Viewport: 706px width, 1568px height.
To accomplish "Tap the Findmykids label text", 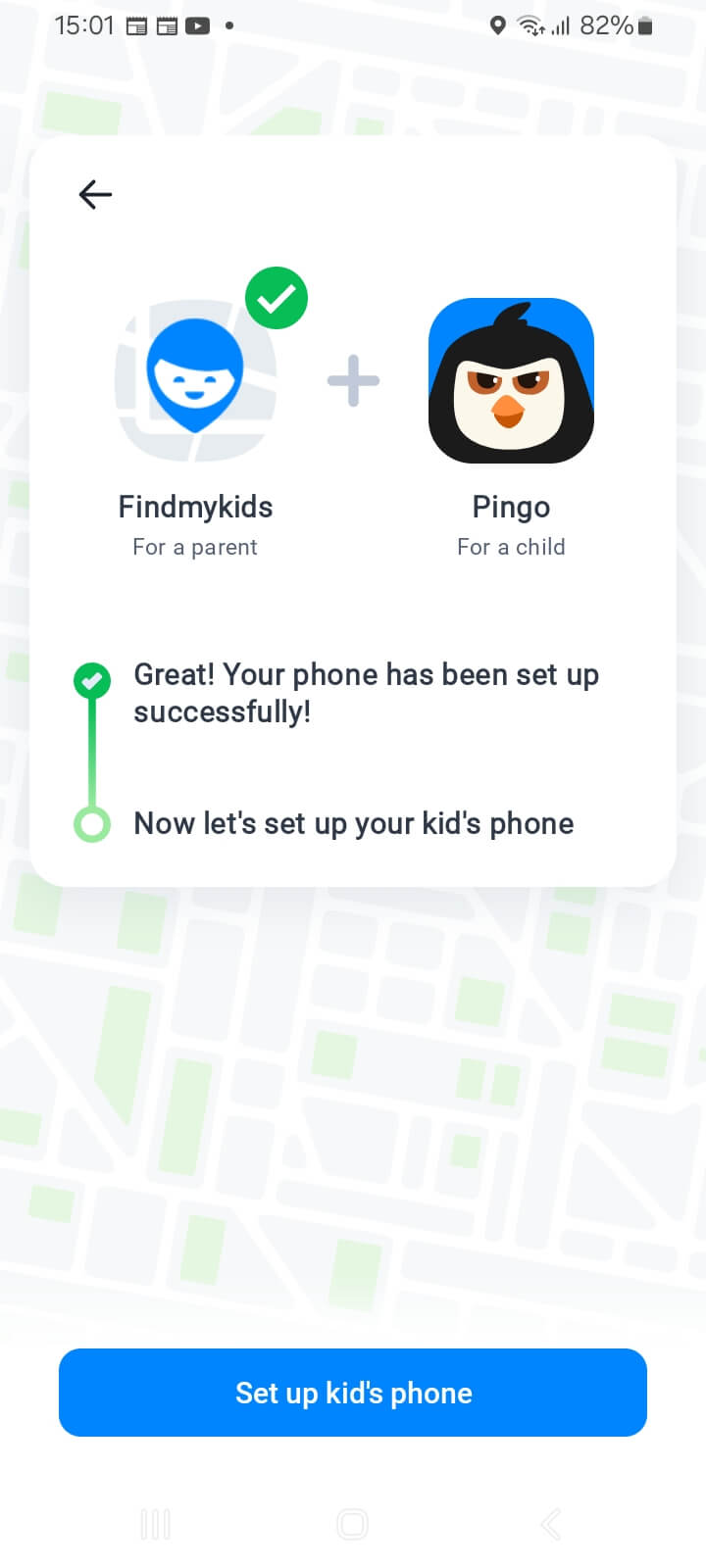I will [194, 507].
